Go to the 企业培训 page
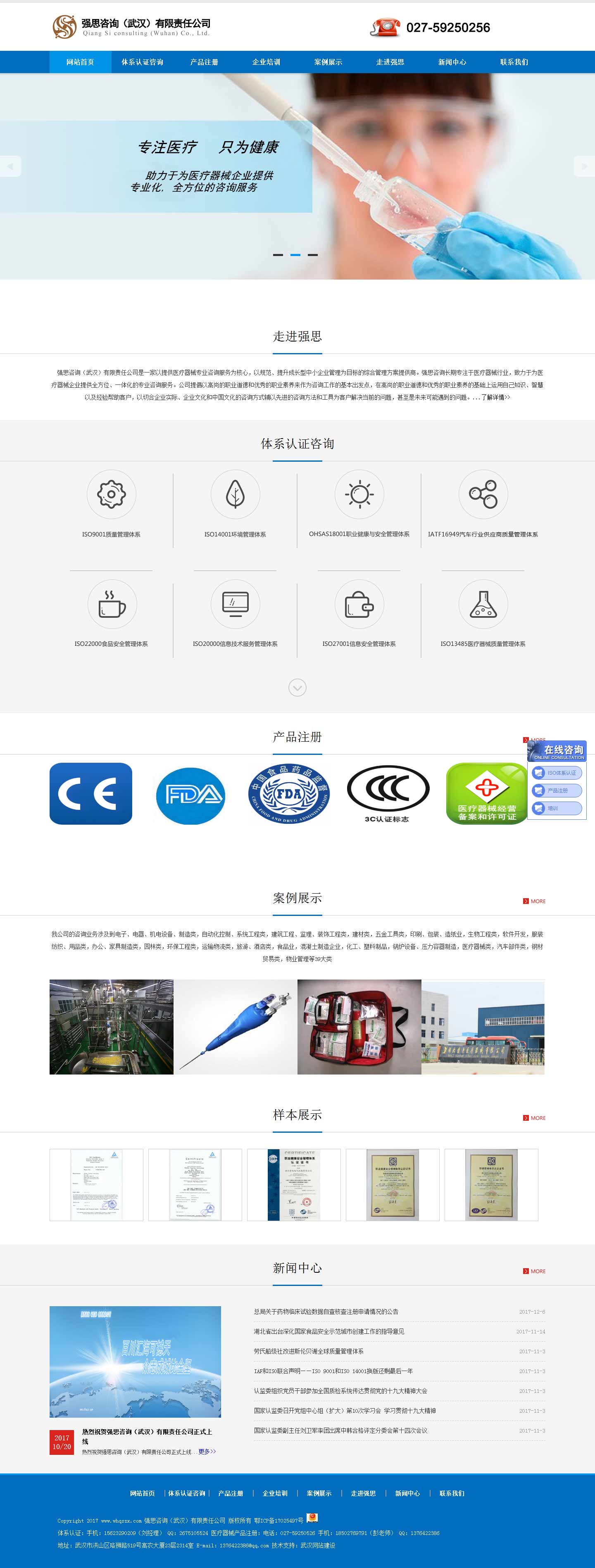The height and width of the screenshot is (1568, 595). [x=266, y=62]
